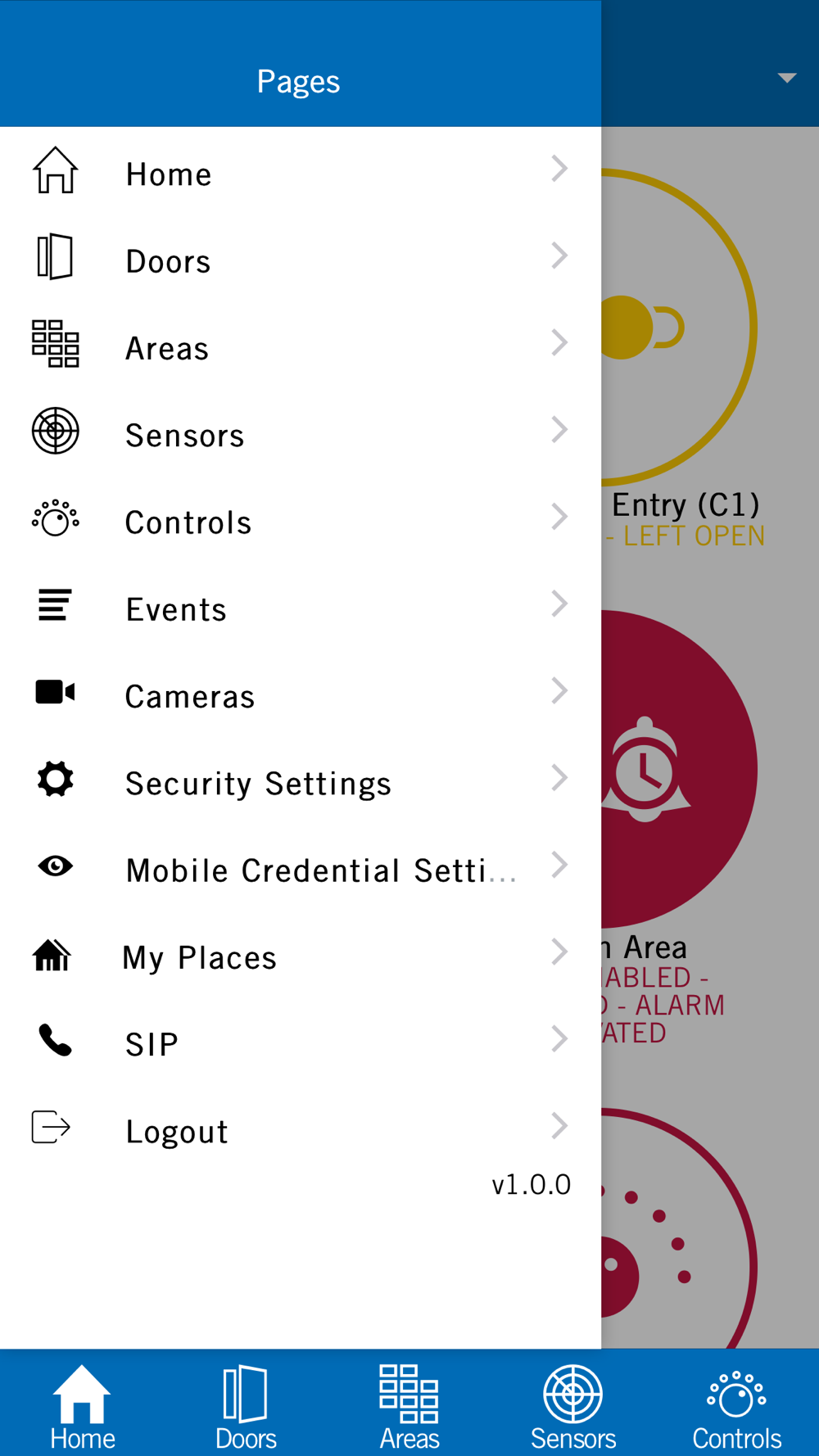Switch to the Controls tab in bottom bar
The width and height of the screenshot is (819, 1456).
tap(736, 1405)
